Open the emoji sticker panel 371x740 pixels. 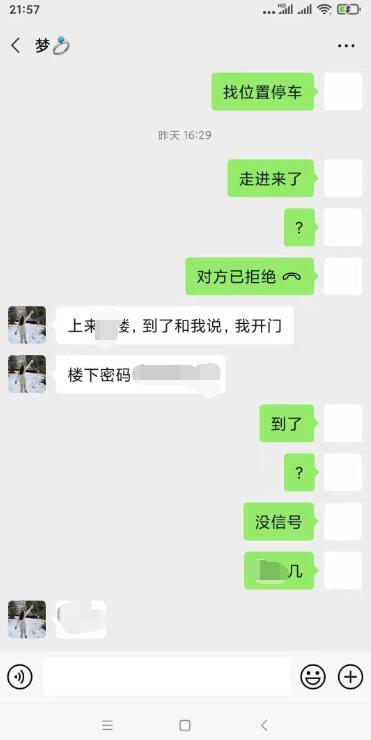pos(313,677)
